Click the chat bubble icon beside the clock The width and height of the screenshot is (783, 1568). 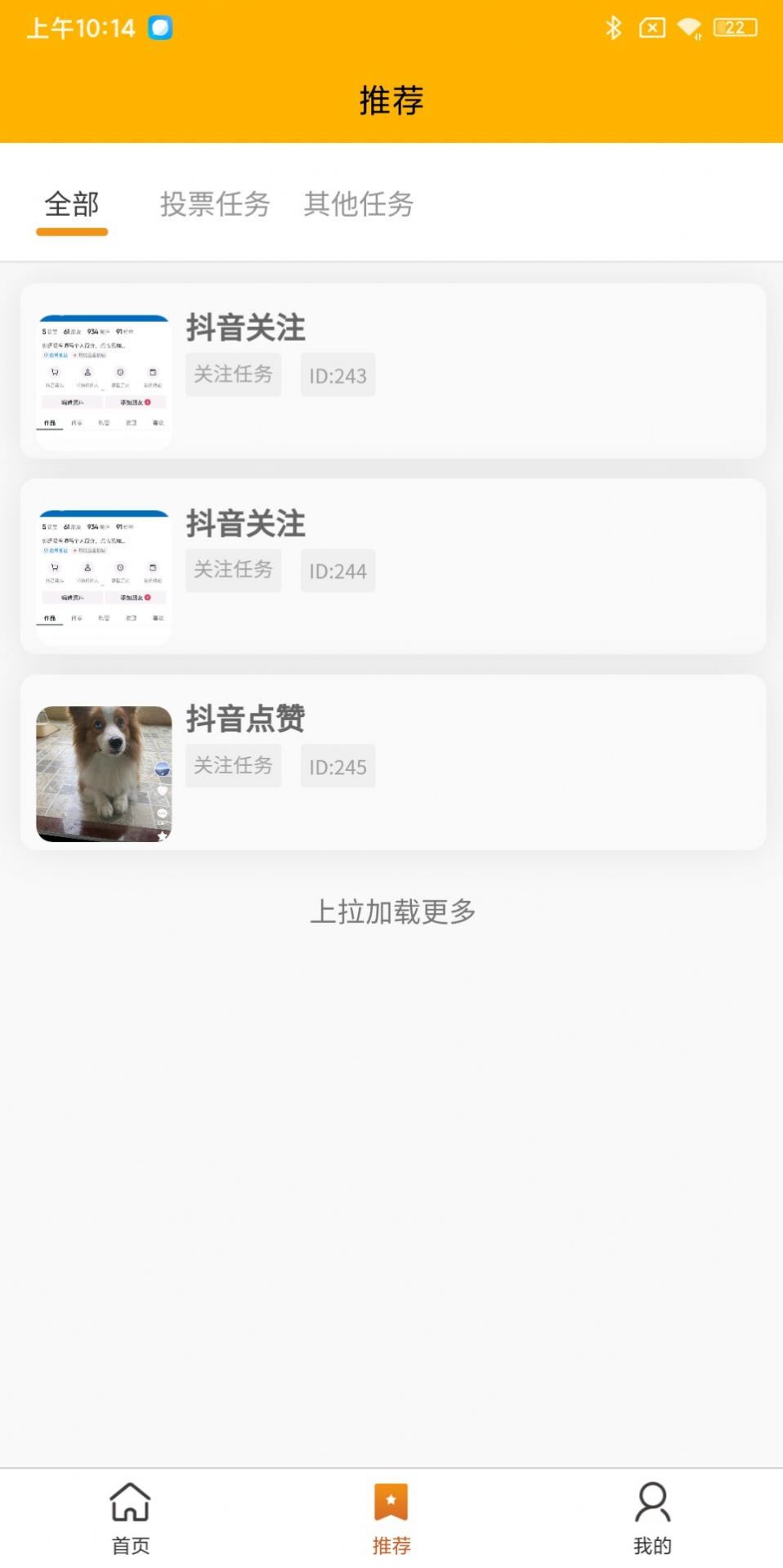pyautogui.click(x=160, y=26)
